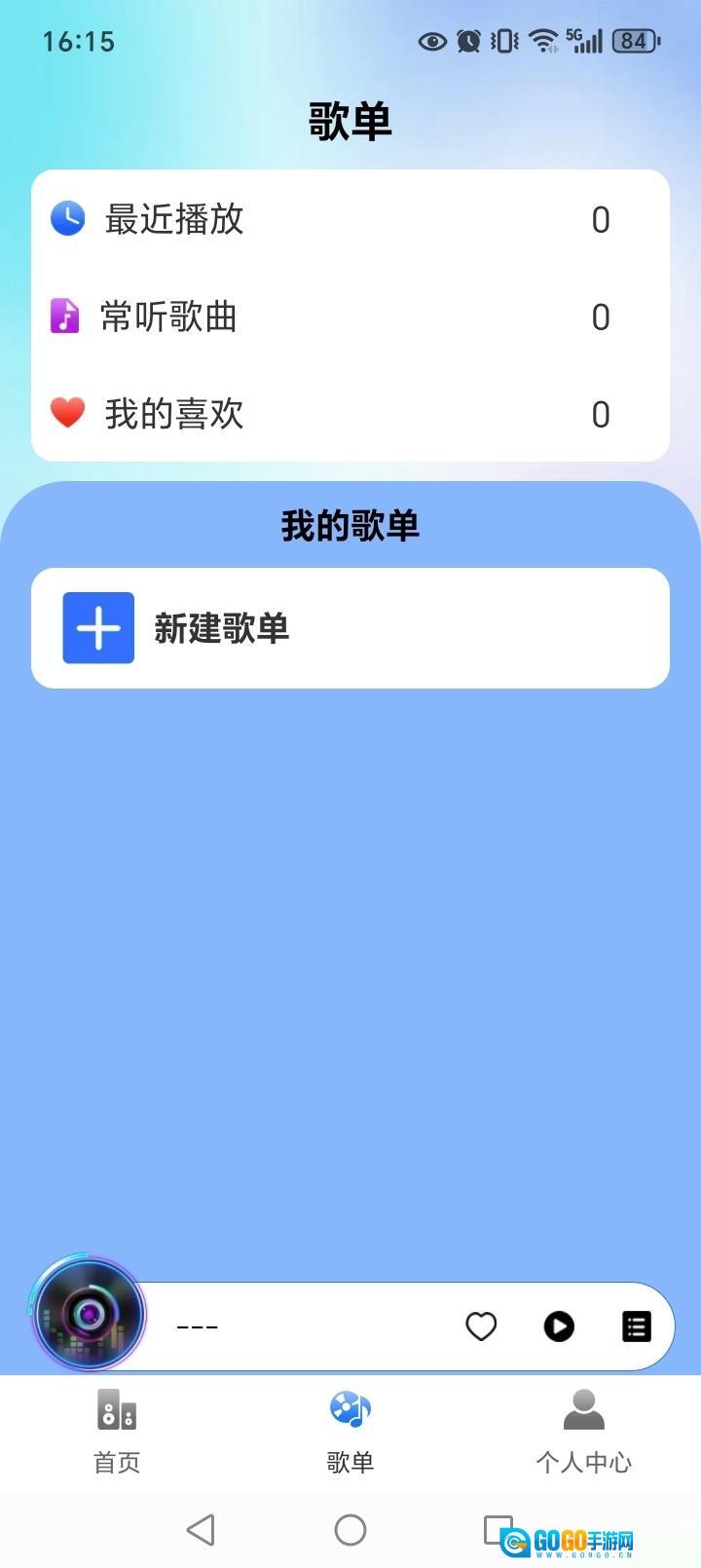
Task: Tap the system back button
Action: 201,1529
